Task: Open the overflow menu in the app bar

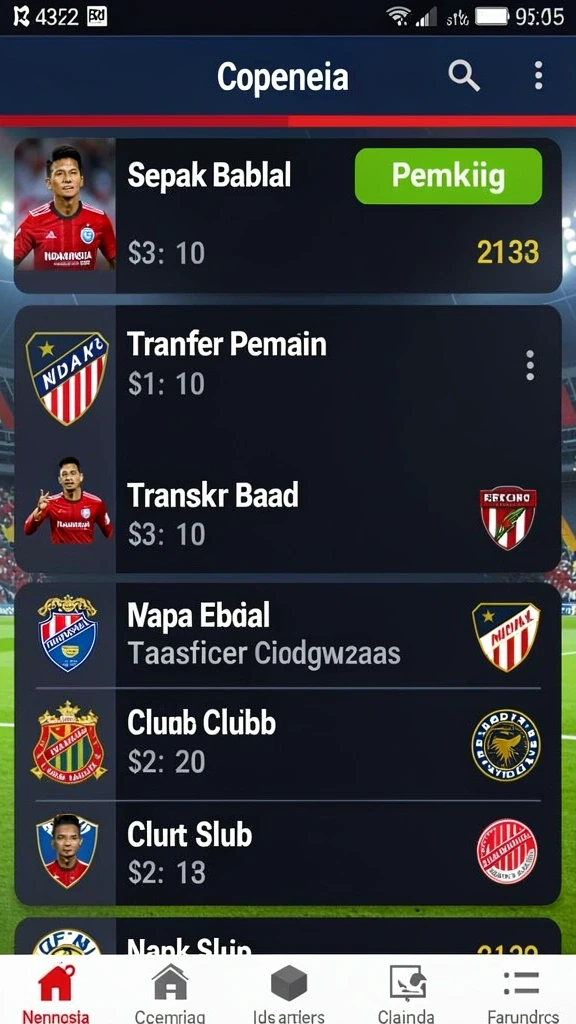Action: point(538,76)
